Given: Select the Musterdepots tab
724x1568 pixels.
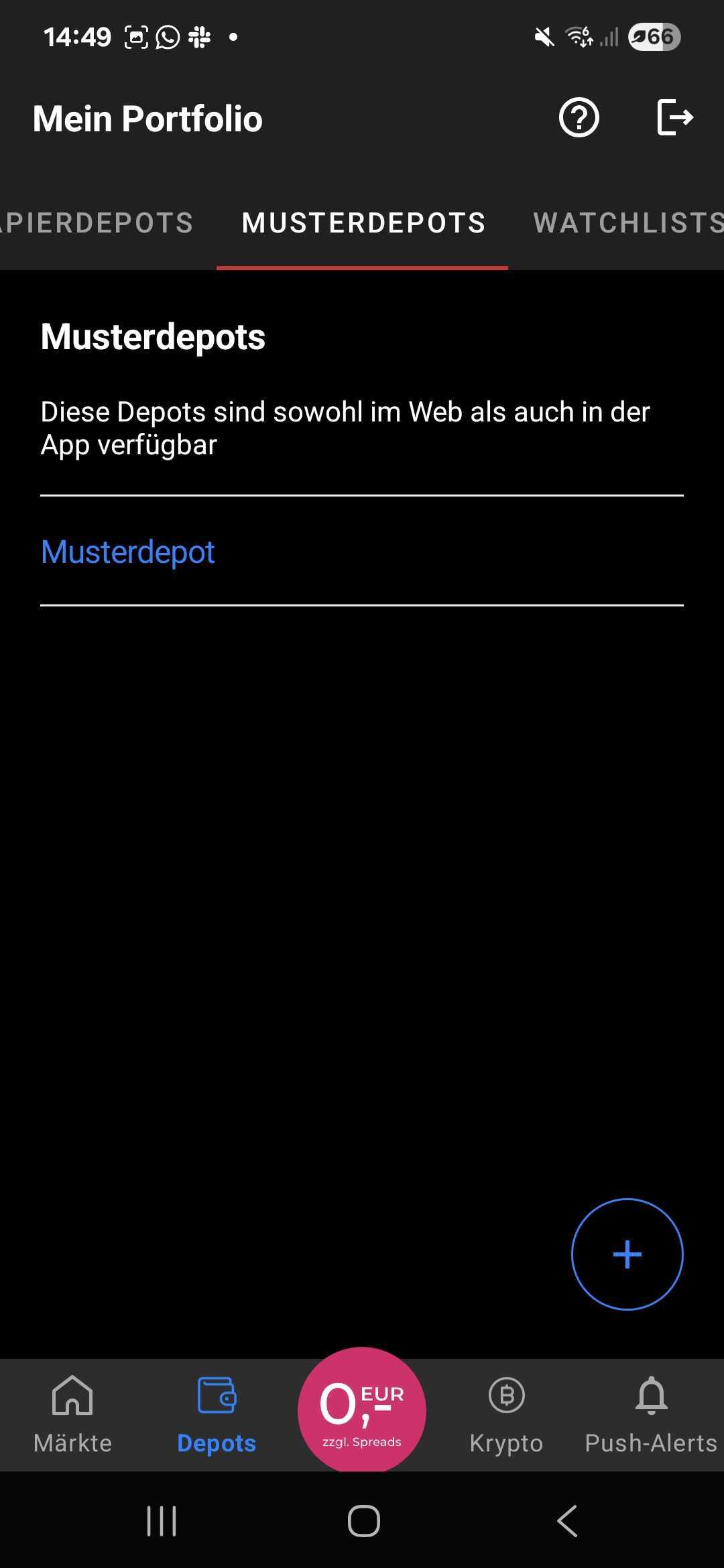Looking at the screenshot, I should (363, 223).
